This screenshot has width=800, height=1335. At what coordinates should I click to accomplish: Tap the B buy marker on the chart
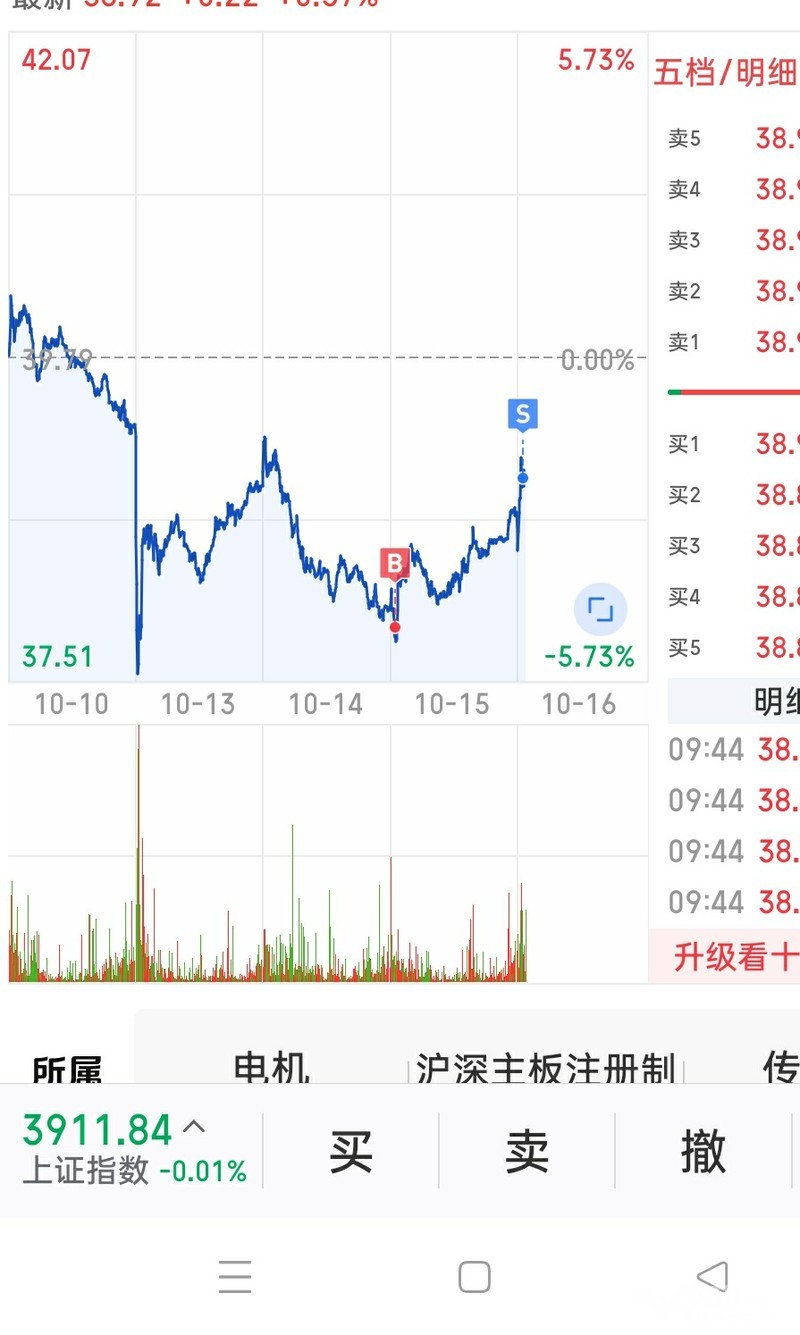point(395,564)
